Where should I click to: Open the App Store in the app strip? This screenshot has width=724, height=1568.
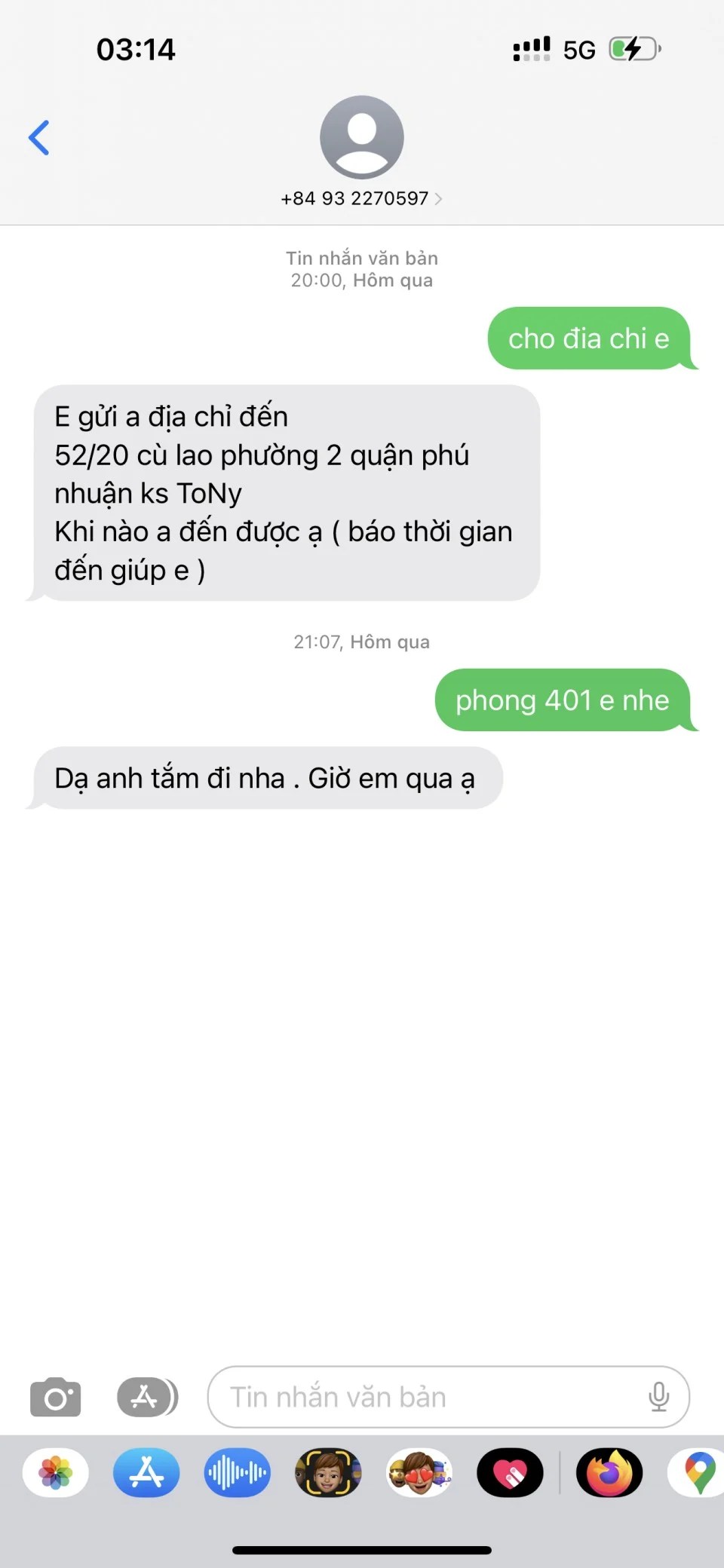146,1472
